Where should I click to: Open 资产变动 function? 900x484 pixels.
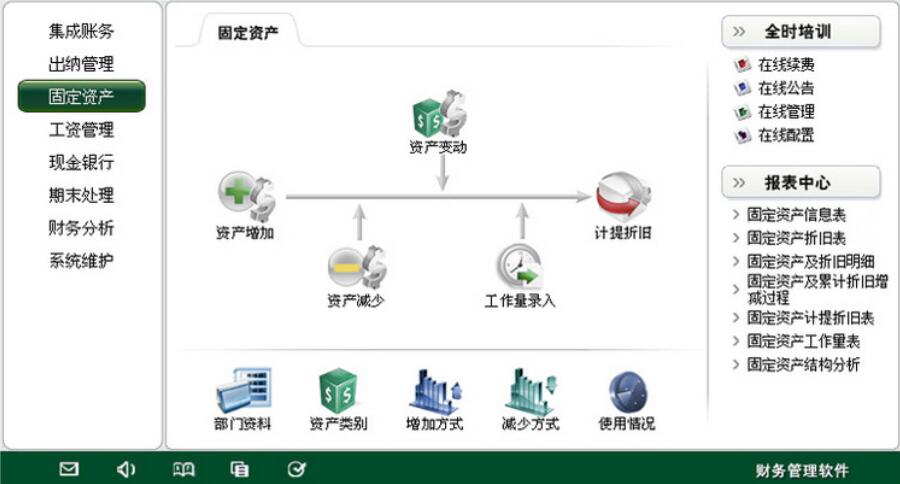[x=438, y=116]
